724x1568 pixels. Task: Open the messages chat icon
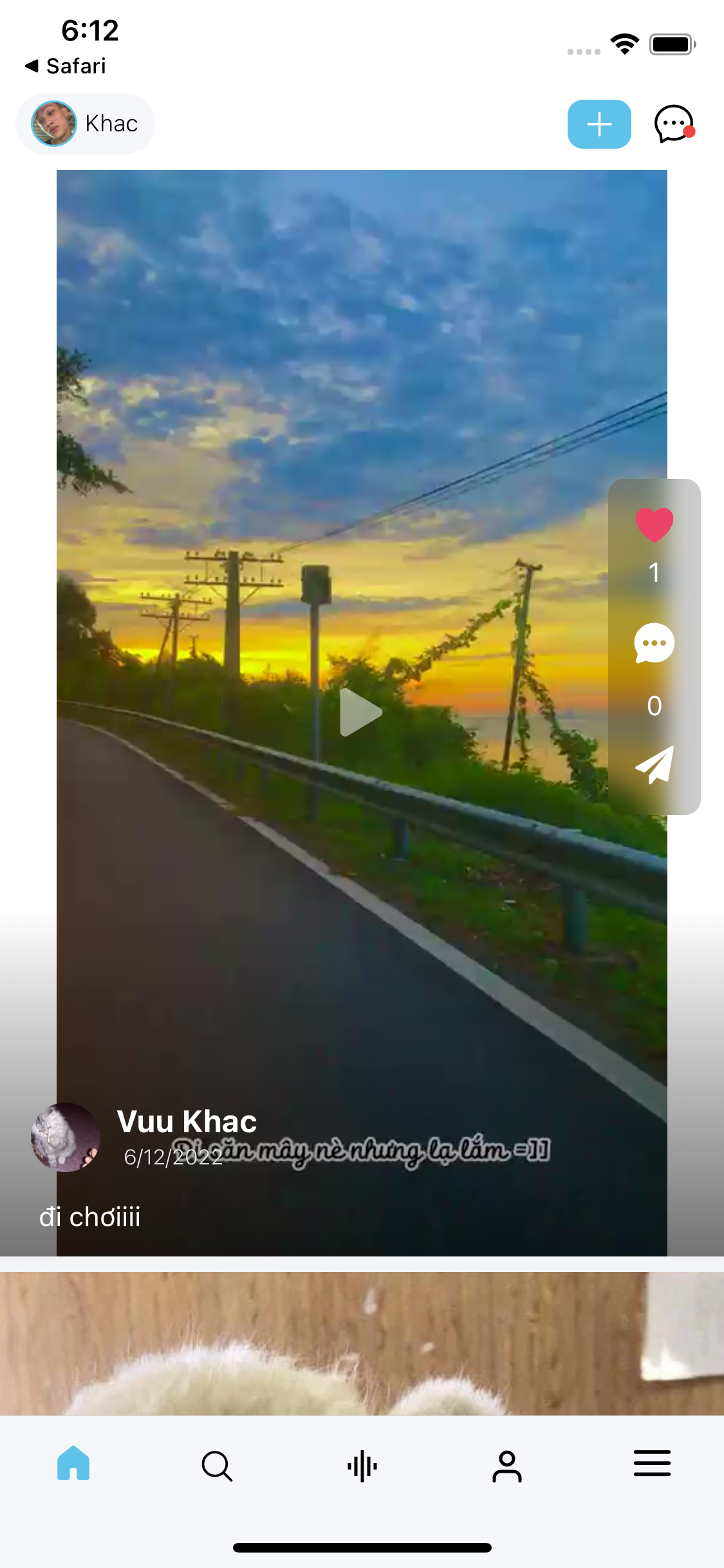[674, 124]
